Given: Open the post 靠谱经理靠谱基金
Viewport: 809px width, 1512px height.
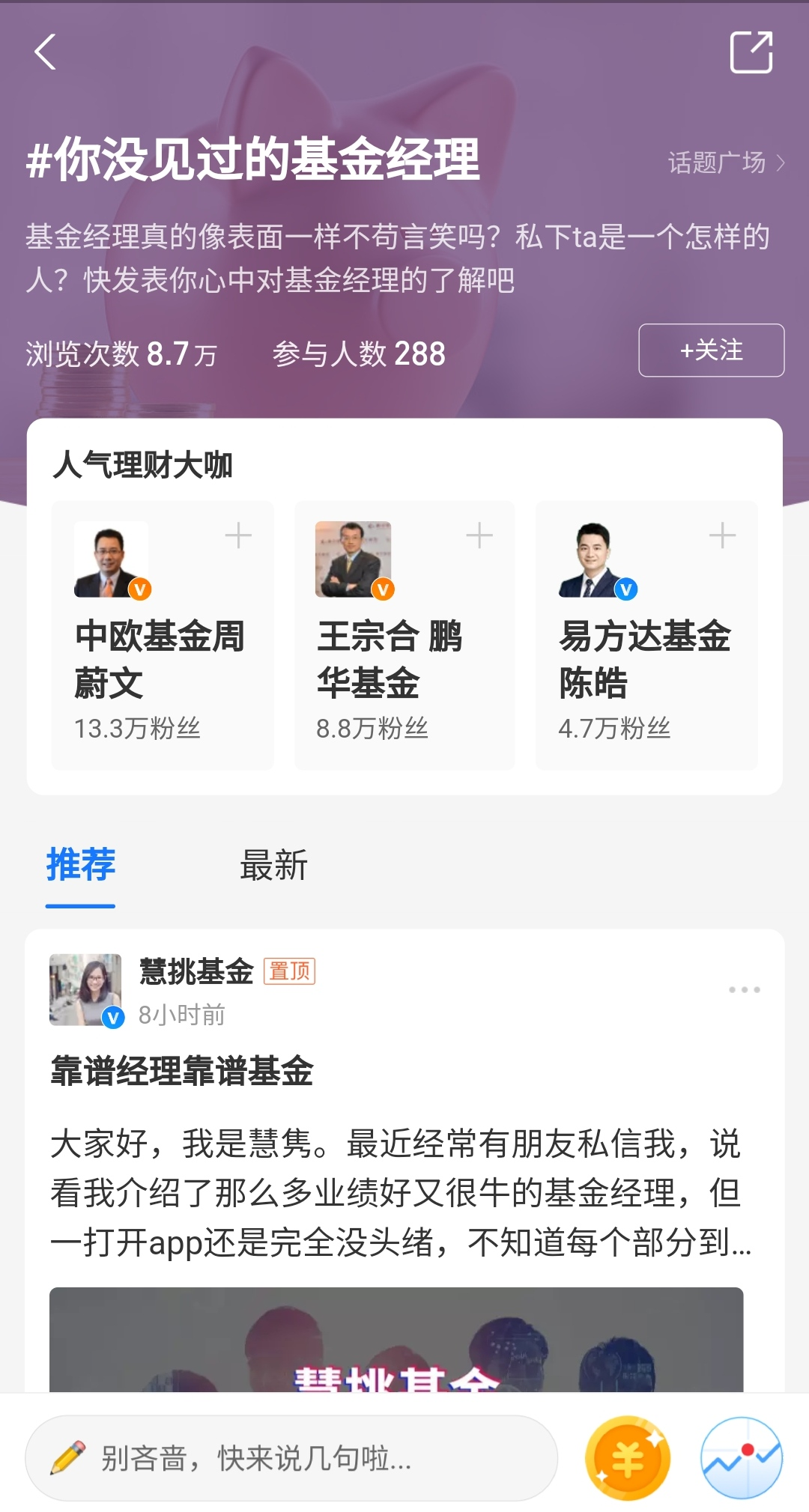Looking at the screenshot, I should [182, 1071].
